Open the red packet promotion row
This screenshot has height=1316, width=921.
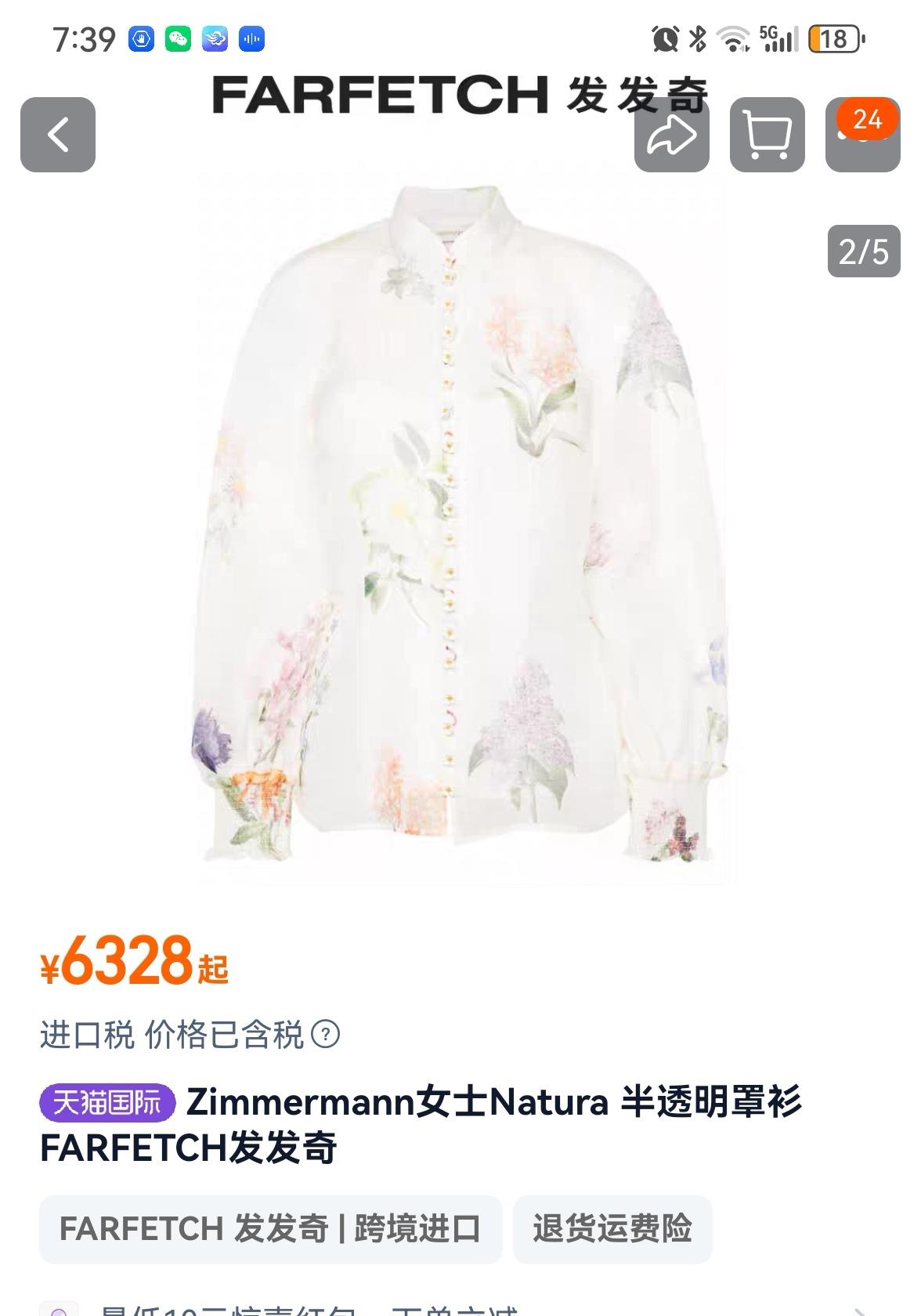pyautogui.click(x=460, y=1307)
